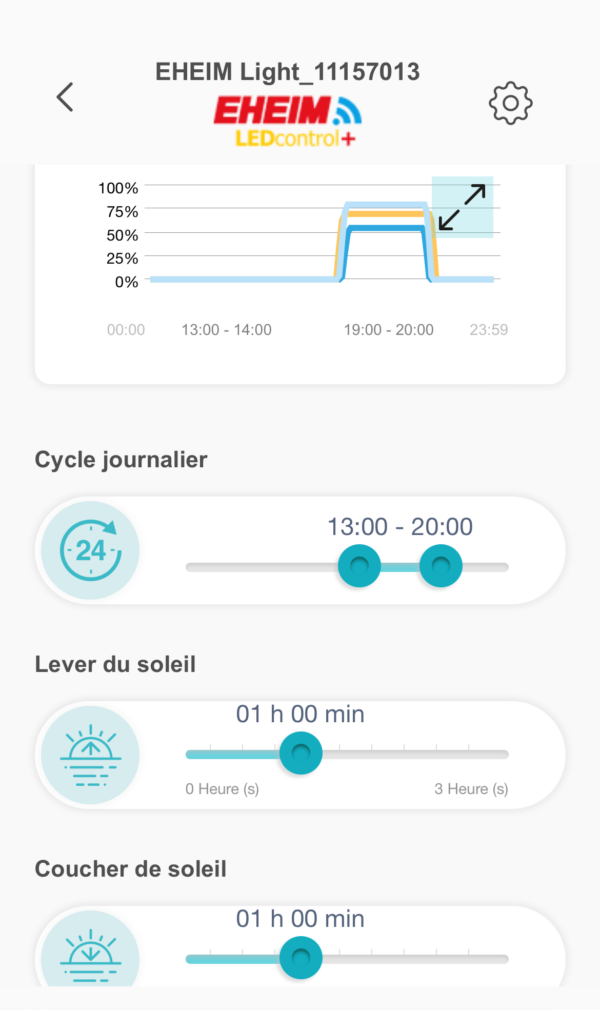Go back using the top arrow
The width and height of the screenshot is (600, 1010).
65,97
